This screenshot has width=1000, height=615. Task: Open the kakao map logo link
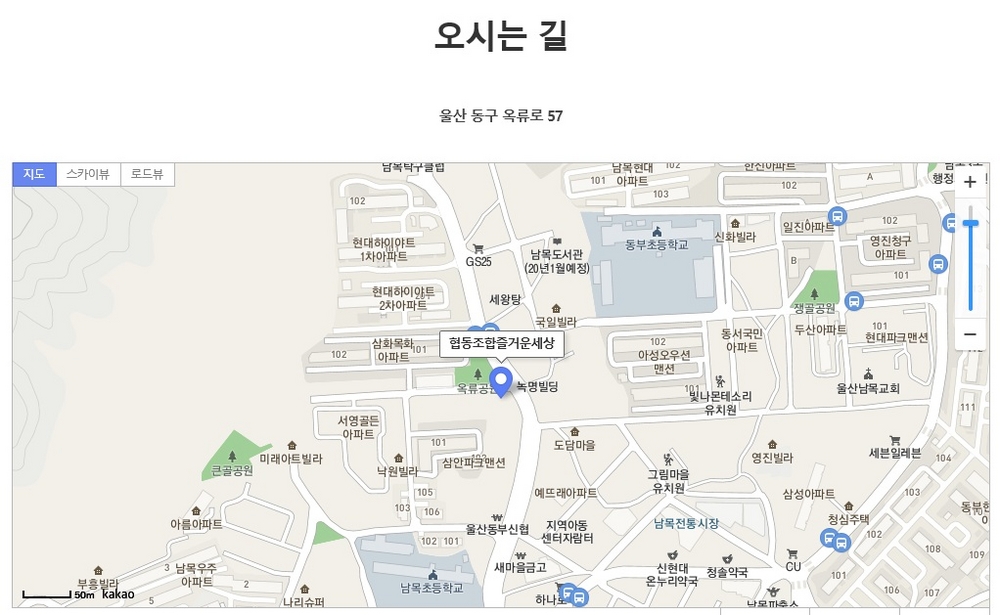click(x=117, y=594)
